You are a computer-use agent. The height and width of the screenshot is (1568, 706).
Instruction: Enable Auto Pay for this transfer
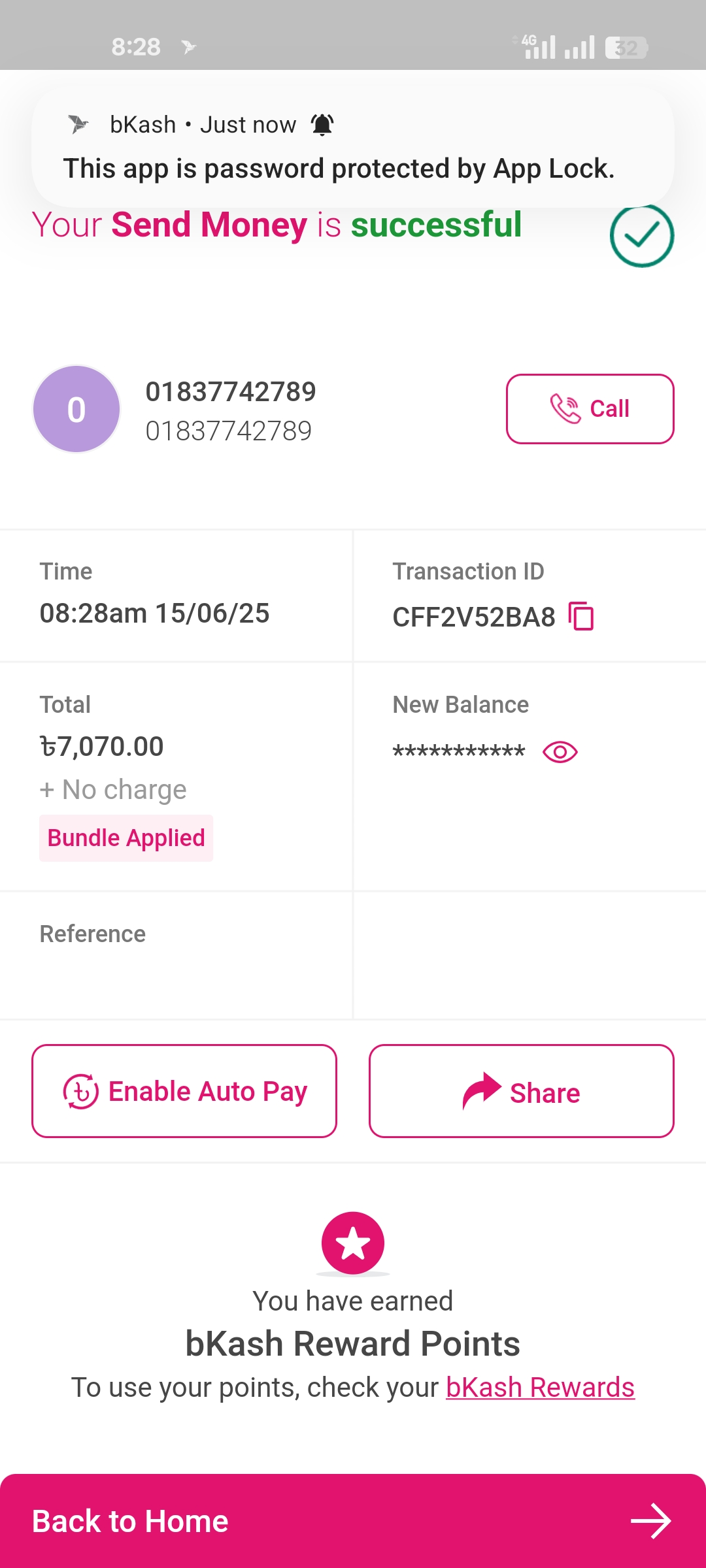[184, 1091]
